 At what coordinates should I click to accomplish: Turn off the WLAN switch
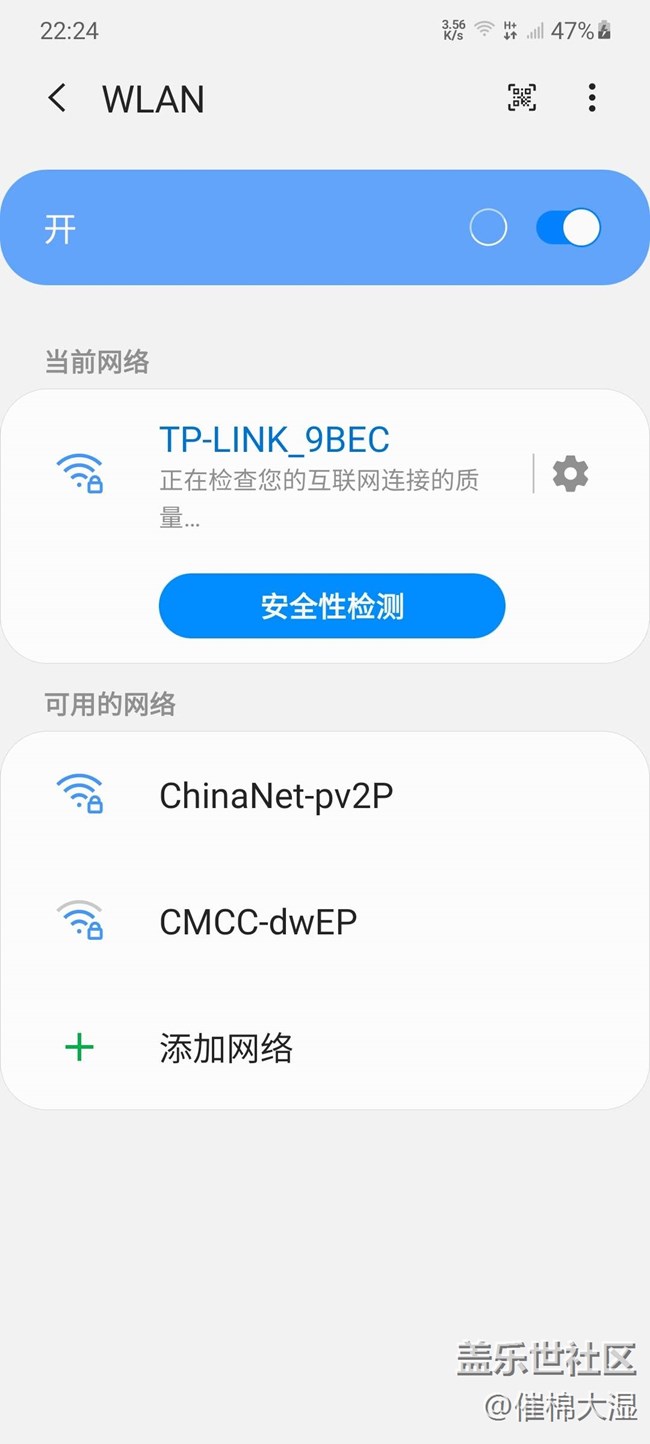(568, 228)
